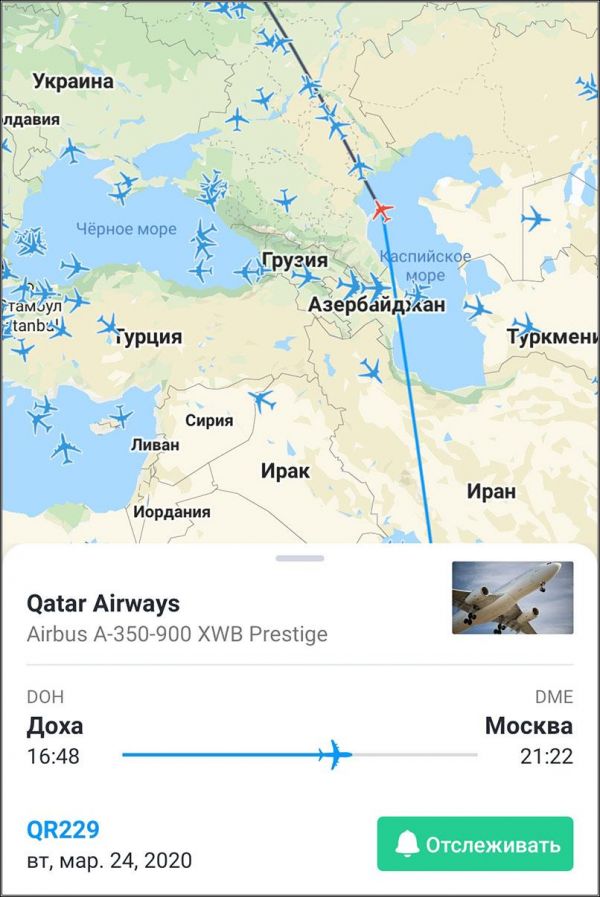Tap the bottom sheet handle
This screenshot has width=600, height=897.
tap(300, 558)
